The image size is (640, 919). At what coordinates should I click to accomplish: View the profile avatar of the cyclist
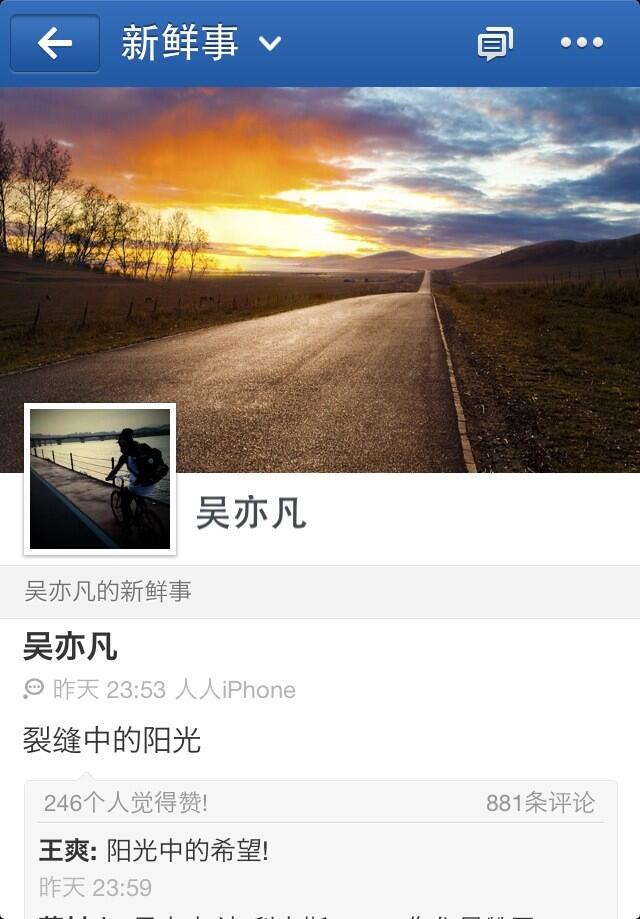[100, 479]
